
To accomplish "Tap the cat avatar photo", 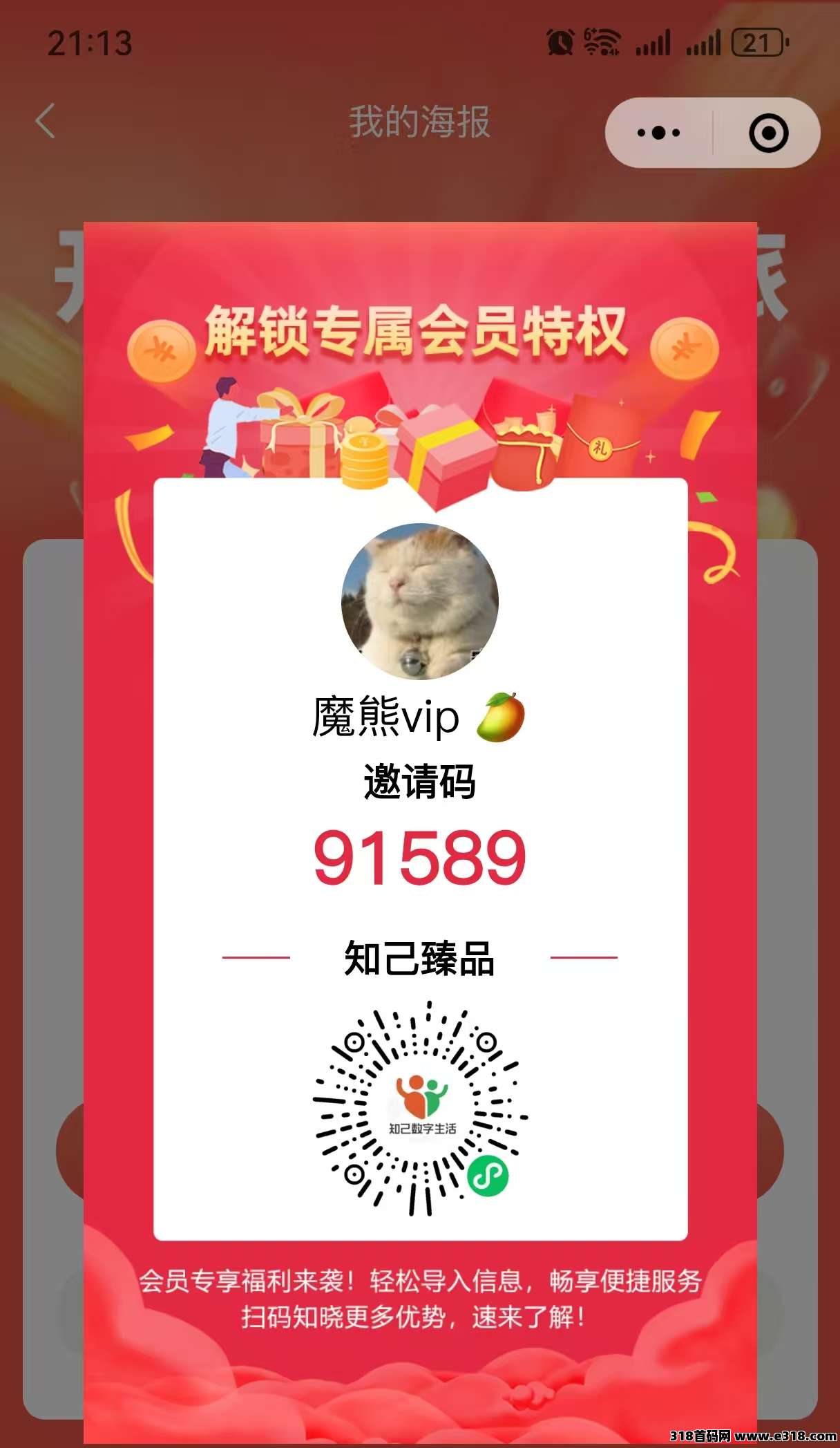I will 420,601.
